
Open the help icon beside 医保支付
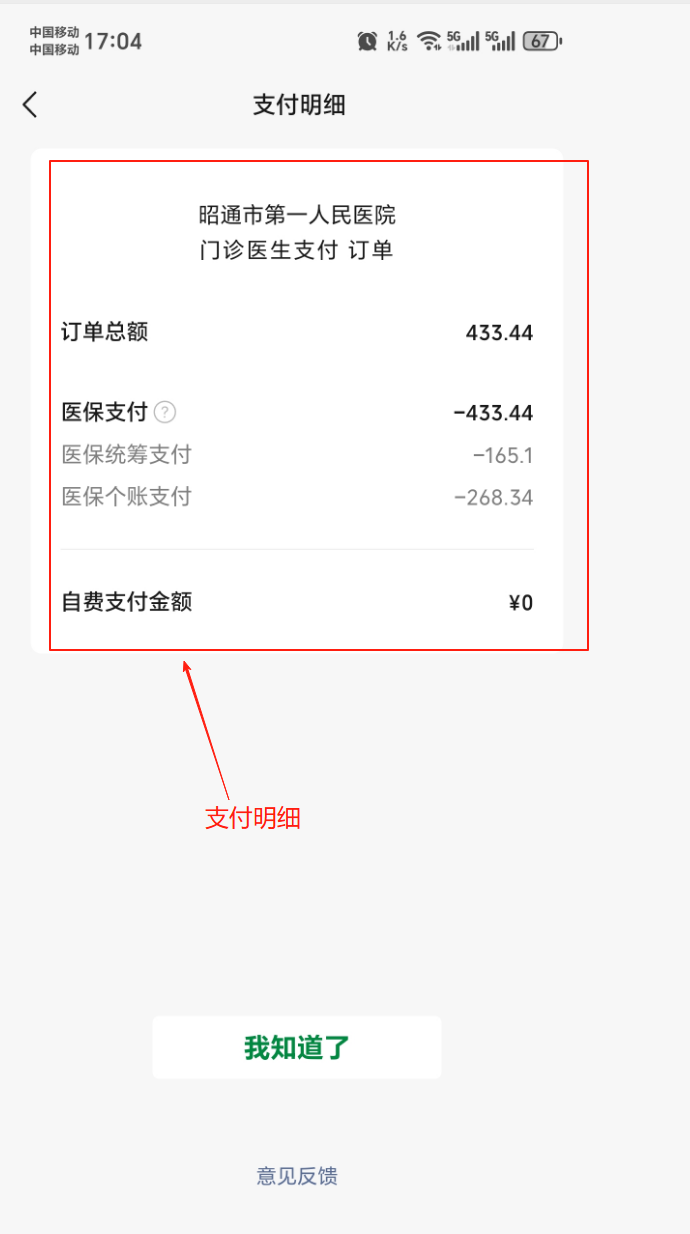coord(165,412)
